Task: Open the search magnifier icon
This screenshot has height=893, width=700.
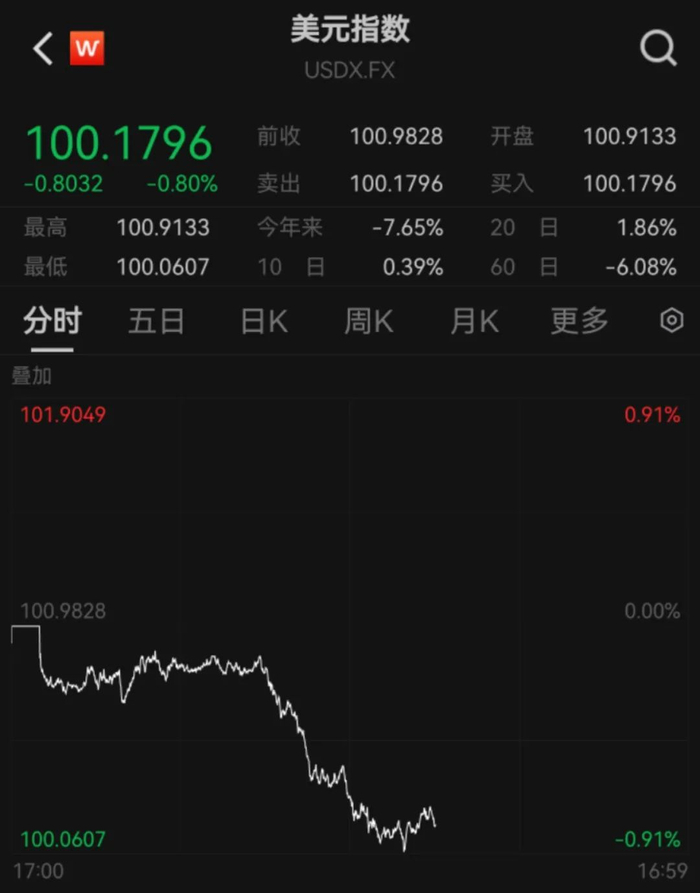Action: tap(657, 47)
